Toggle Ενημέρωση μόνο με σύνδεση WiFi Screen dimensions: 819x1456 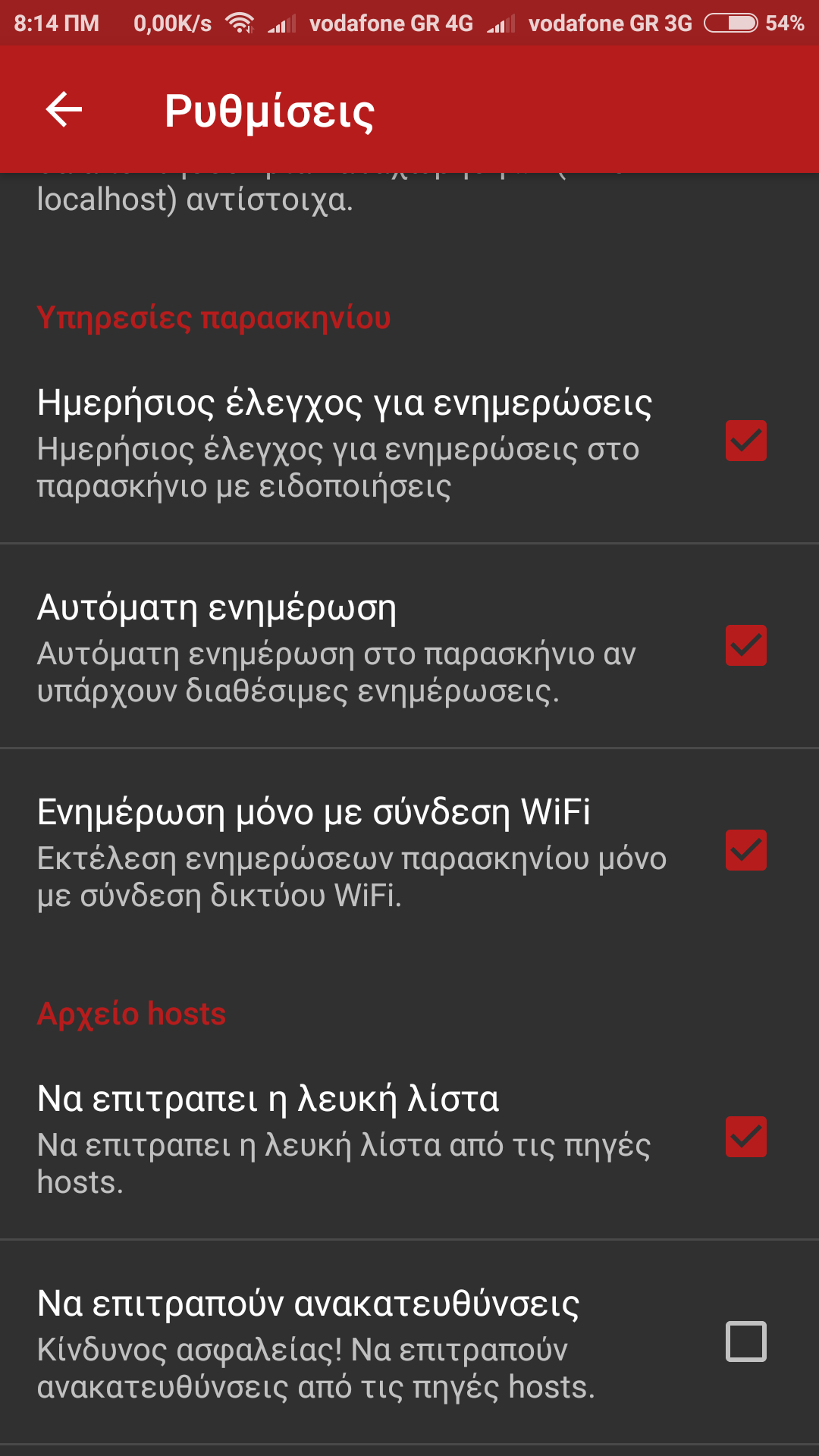(745, 850)
